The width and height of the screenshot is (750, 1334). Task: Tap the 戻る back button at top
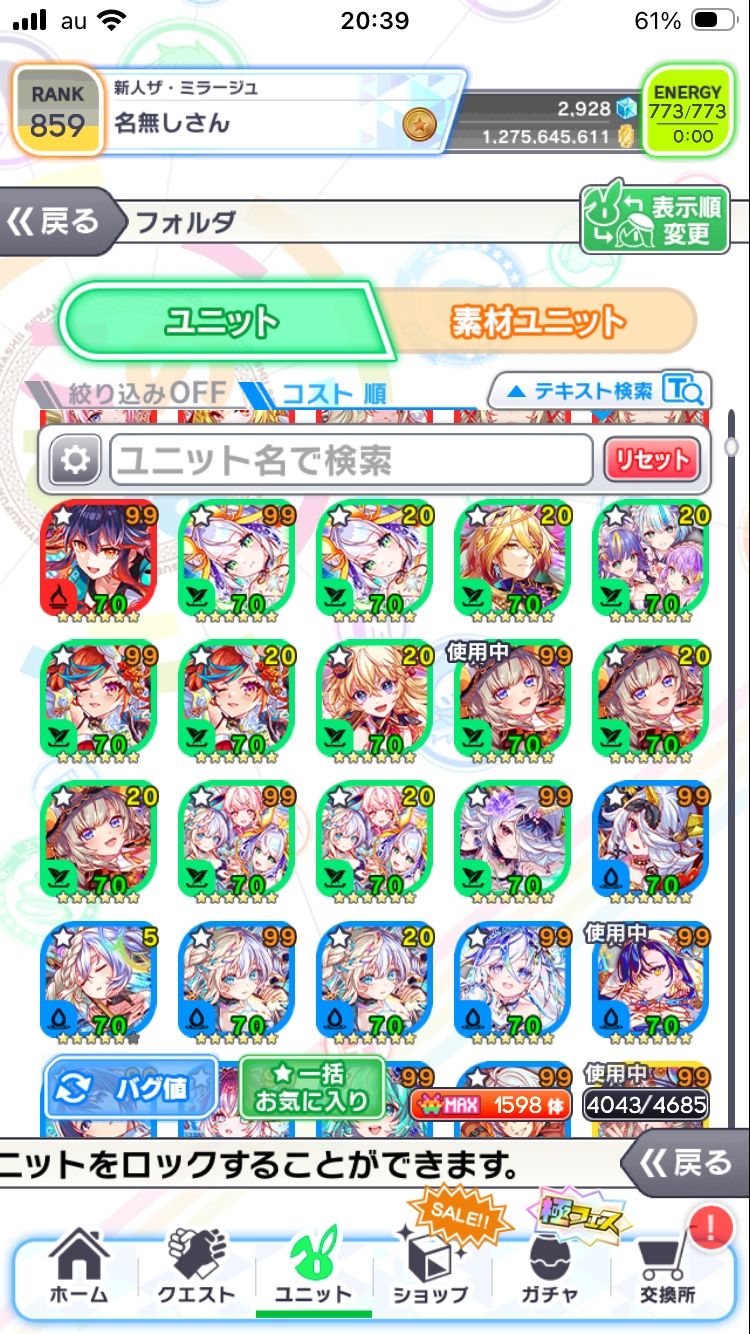point(57,221)
